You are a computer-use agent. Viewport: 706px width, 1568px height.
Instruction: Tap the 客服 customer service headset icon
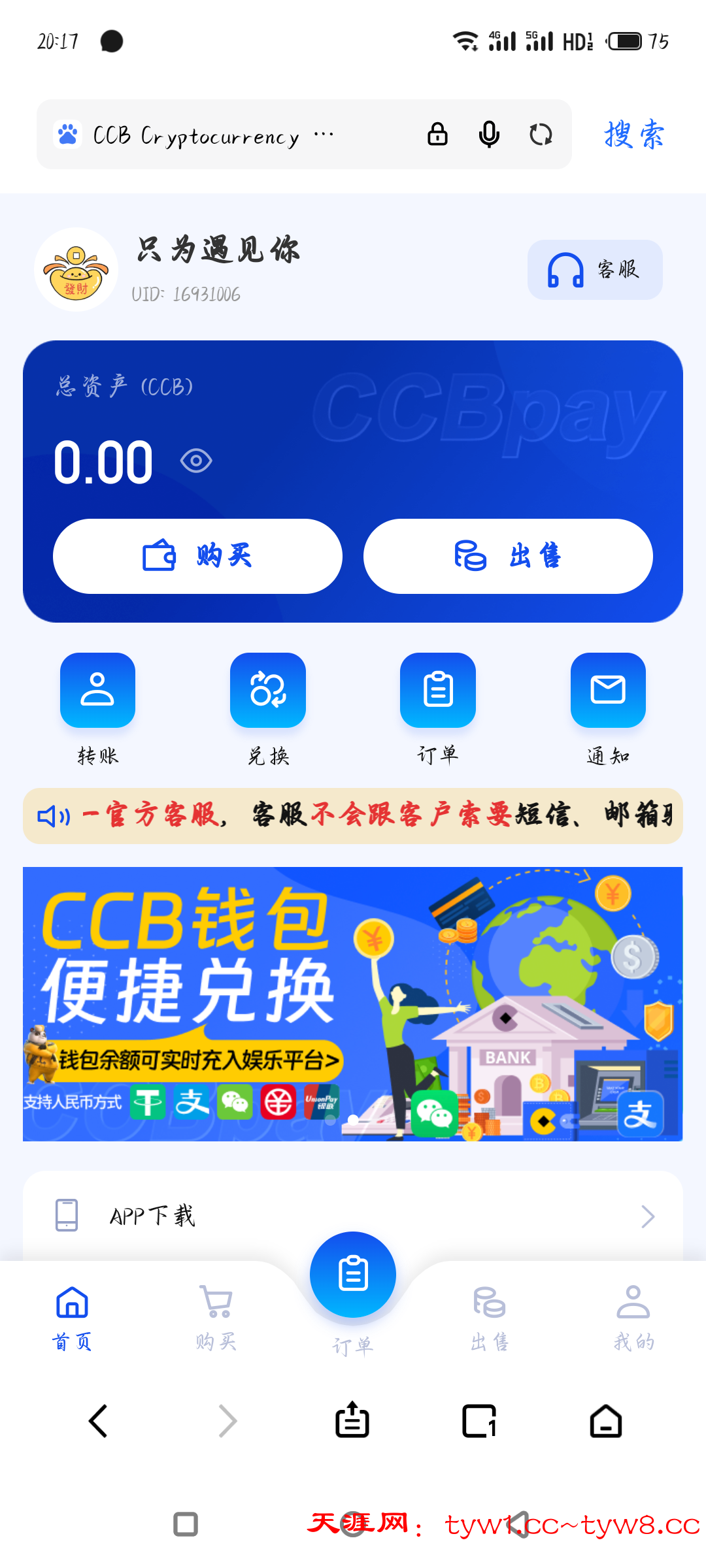[566, 269]
